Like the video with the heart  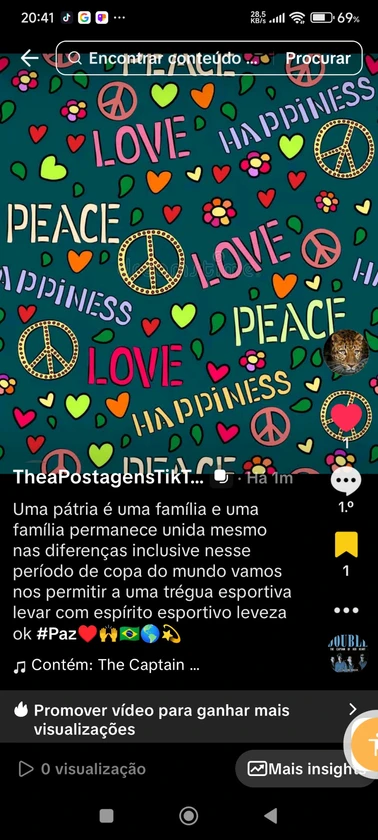[346, 418]
